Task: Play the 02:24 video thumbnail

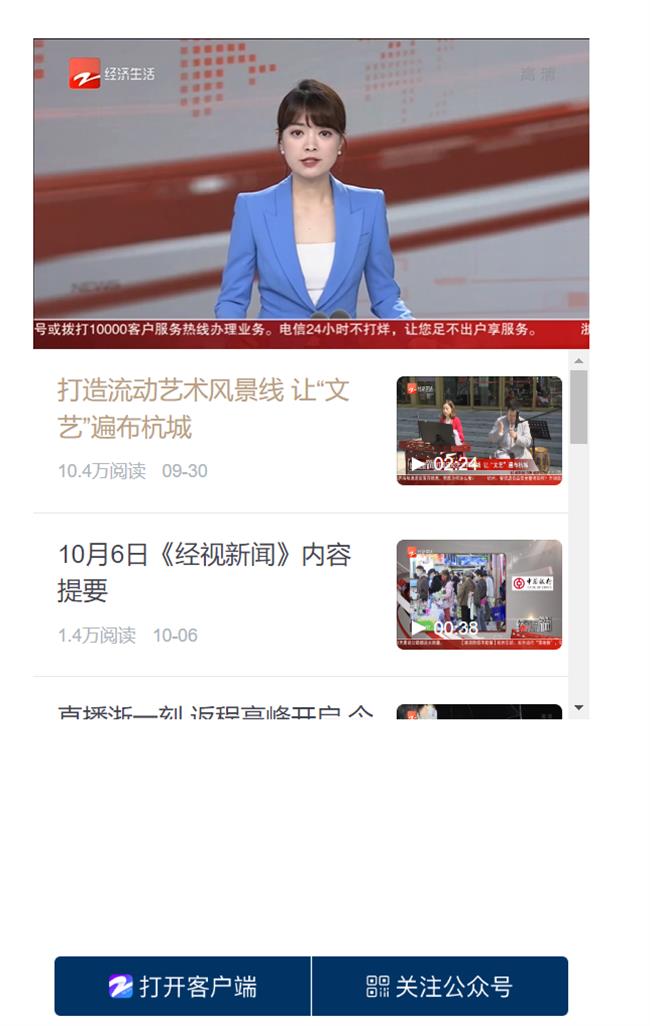Action: [479, 431]
